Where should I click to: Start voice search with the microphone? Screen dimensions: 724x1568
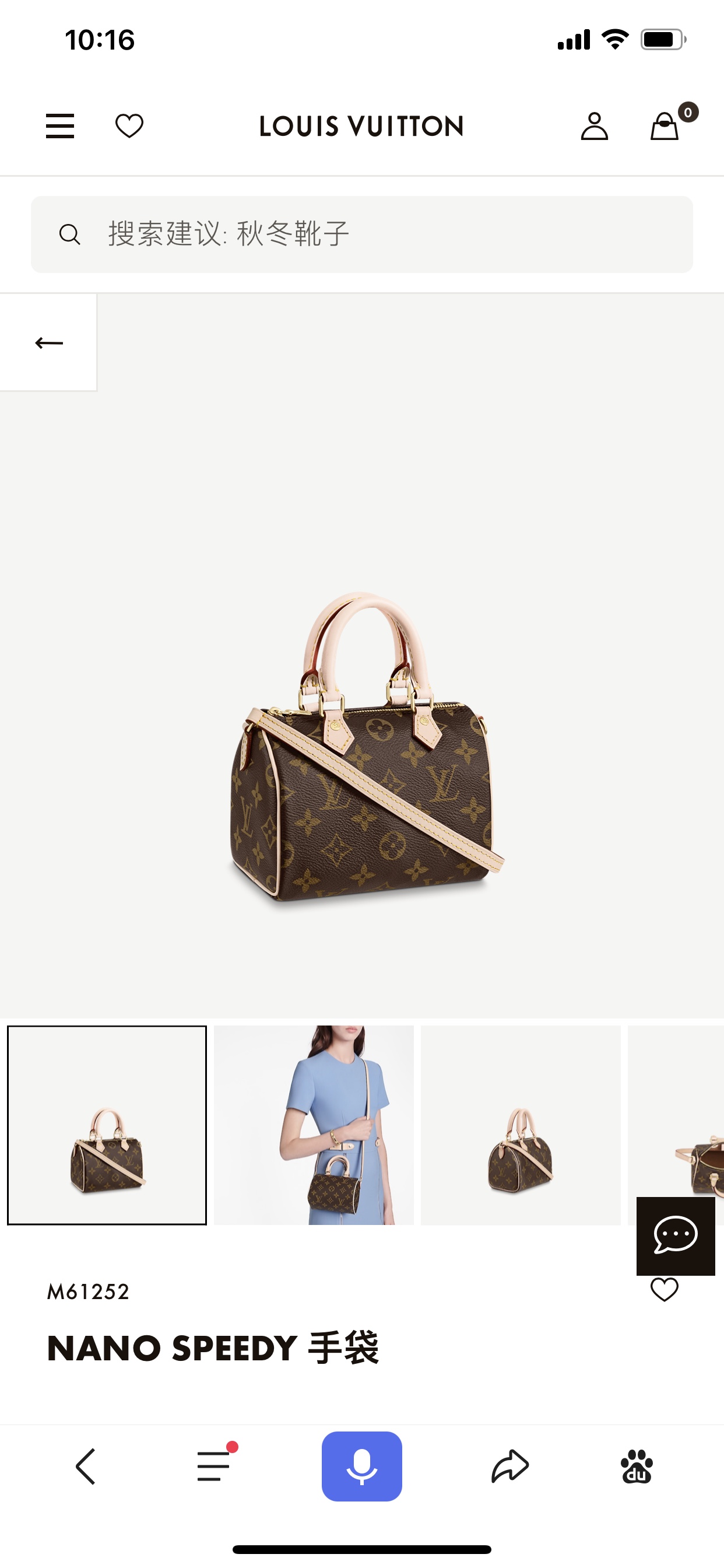click(x=361, y=1466)
